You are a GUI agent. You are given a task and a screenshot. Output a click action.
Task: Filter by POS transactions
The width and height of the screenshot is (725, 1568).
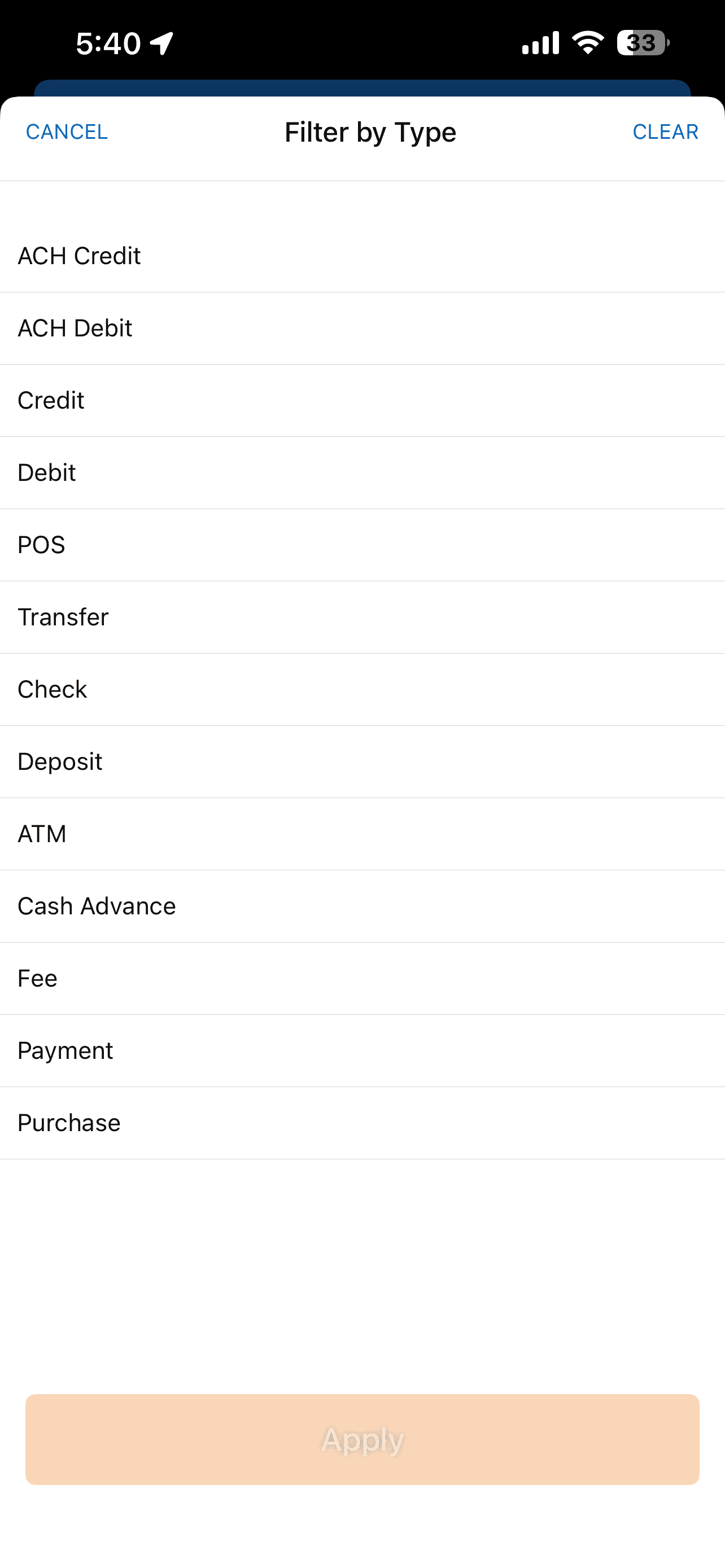click(362, 545)
